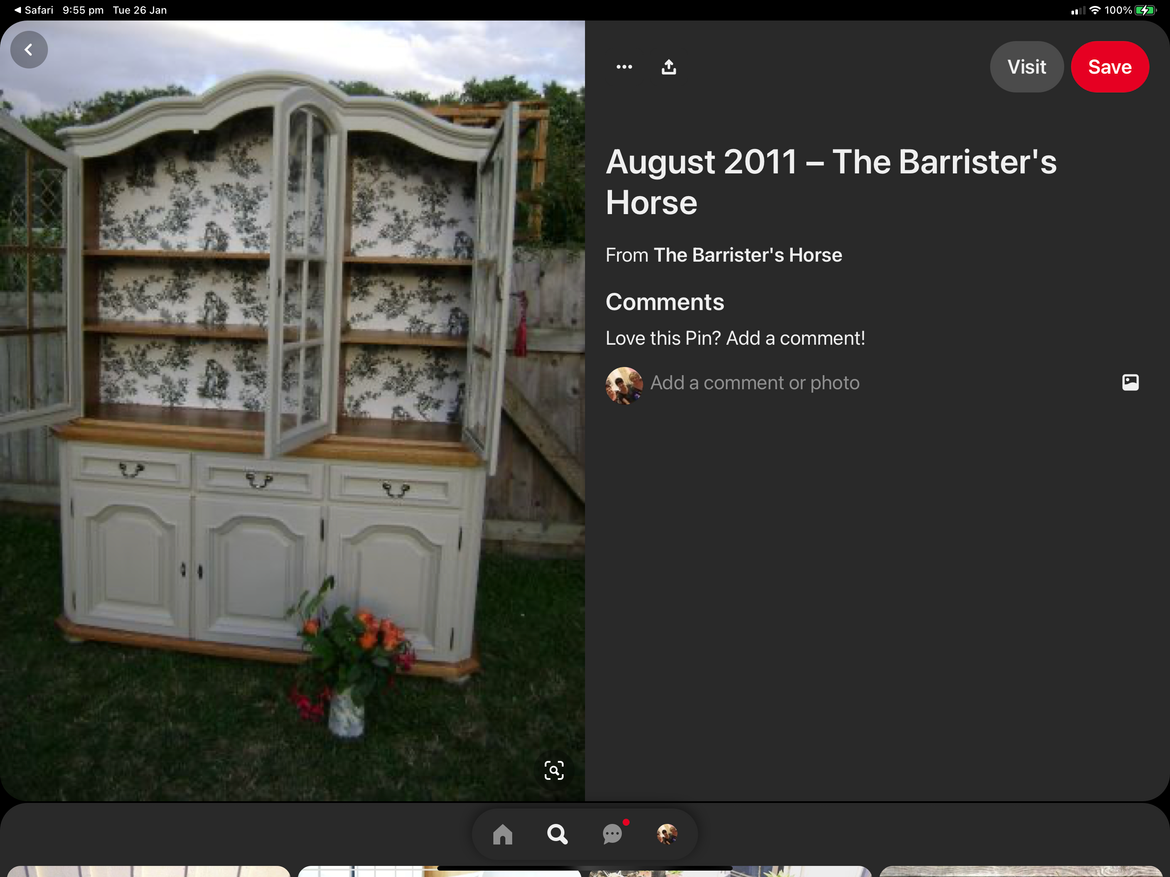Switch to the Home tab
This screenshot has width=1170, height=877.
503,834
